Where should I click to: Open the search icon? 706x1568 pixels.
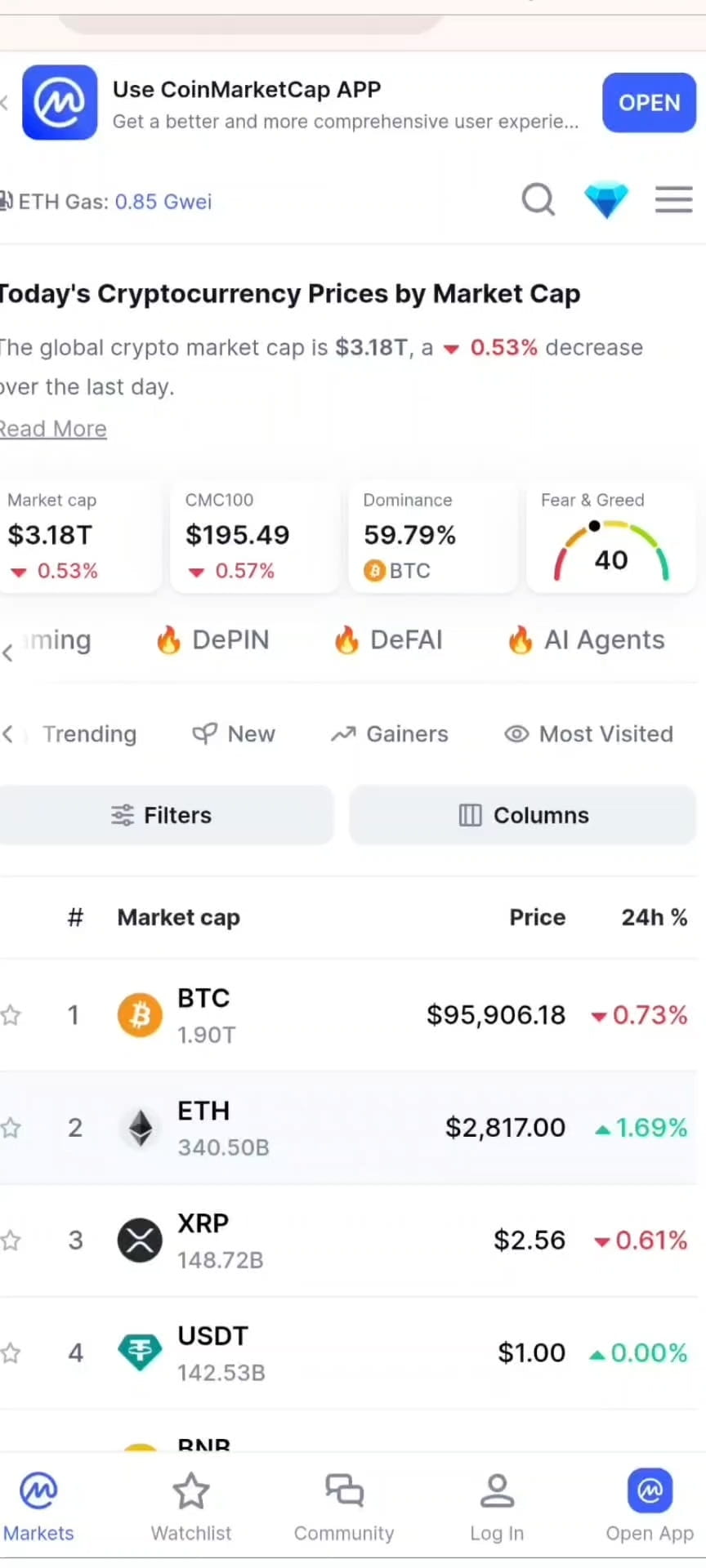pos(538,199)
